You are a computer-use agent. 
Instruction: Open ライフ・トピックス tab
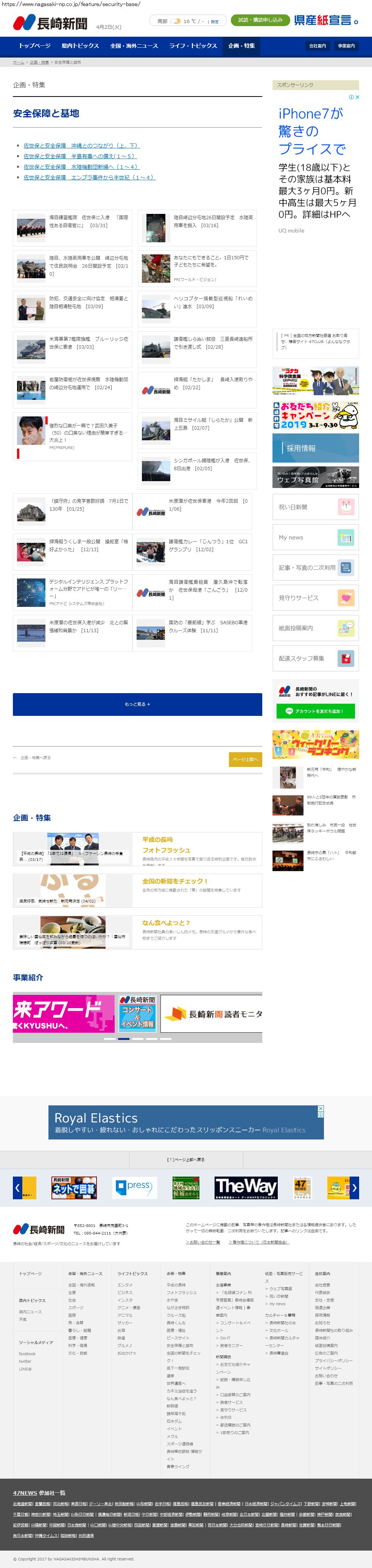tap(193, 46)
